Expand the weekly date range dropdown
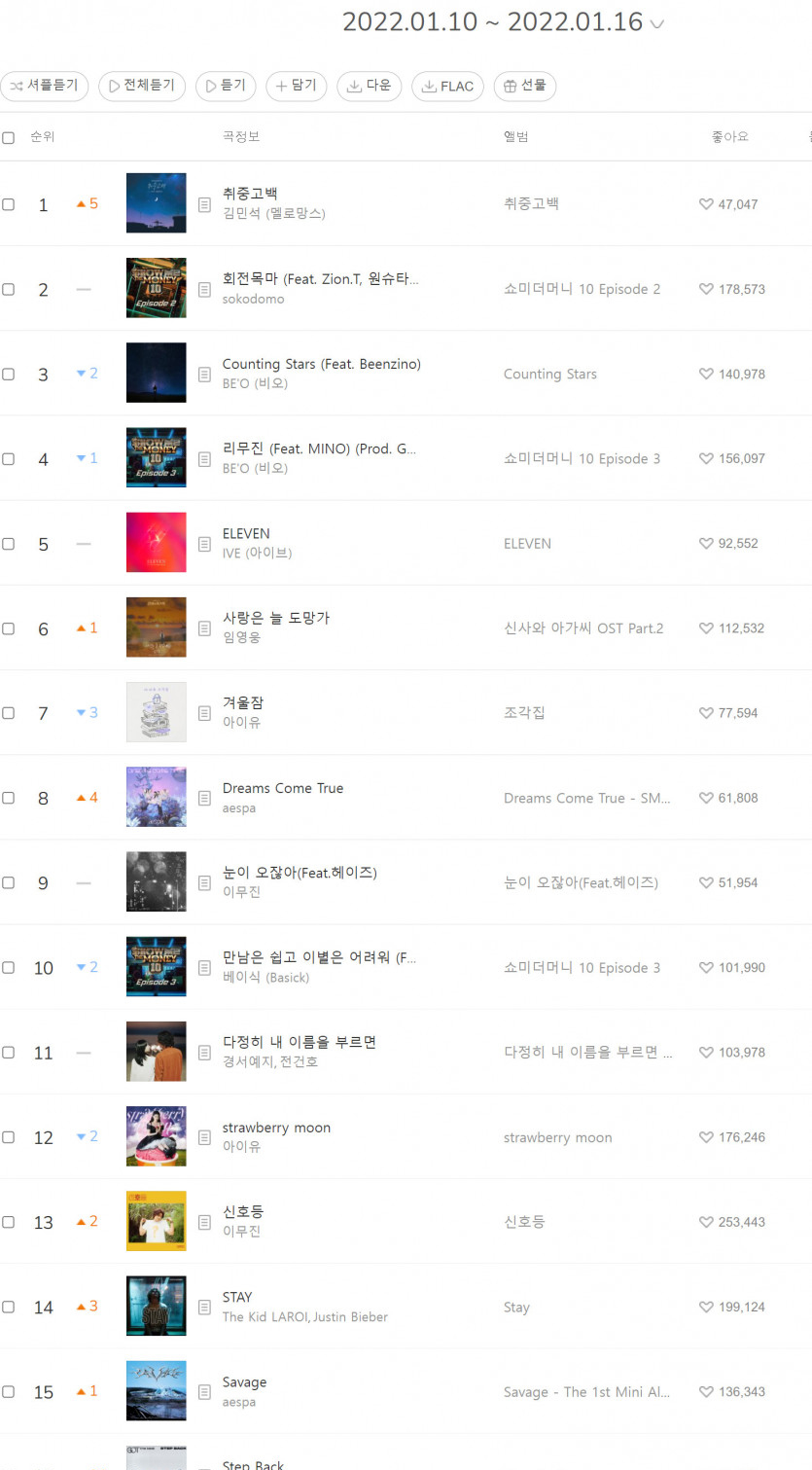Screen dimensions: 812x1470 [x=657, y=24]
